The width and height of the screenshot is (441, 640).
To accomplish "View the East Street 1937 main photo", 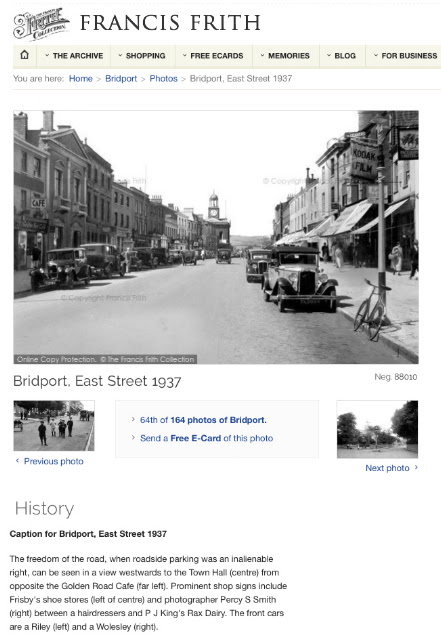I will tap(216, 237).
